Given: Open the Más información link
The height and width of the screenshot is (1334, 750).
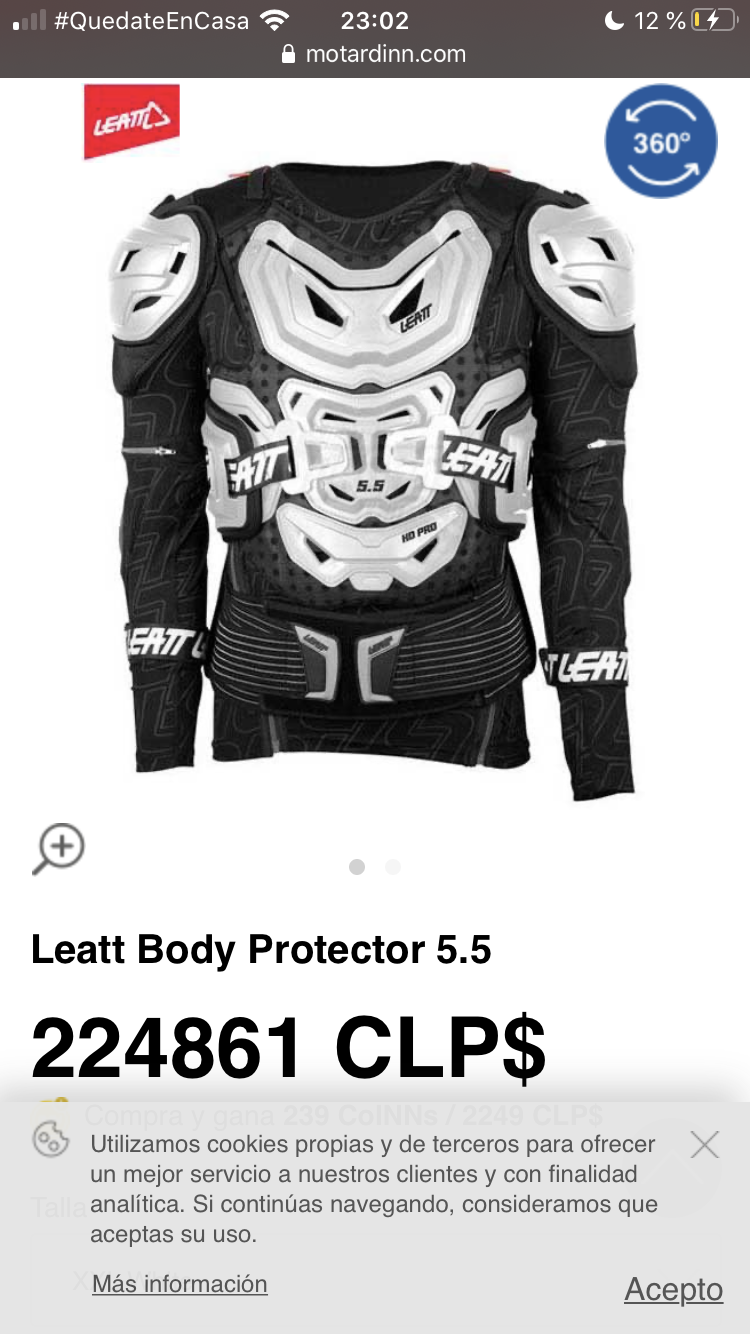Looking at the screenshot, I should pos(180,1284).
